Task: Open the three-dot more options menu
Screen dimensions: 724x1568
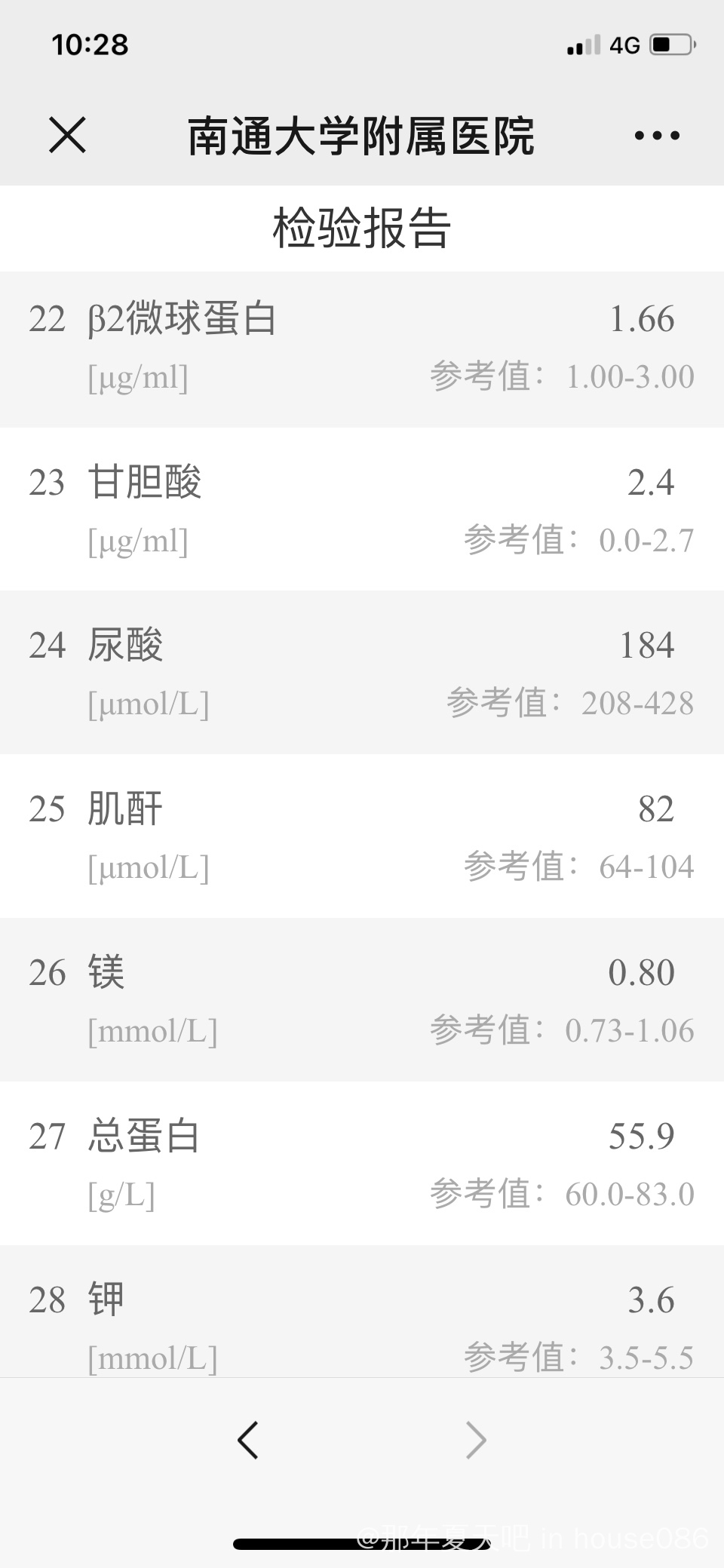Action: point(657,136)
